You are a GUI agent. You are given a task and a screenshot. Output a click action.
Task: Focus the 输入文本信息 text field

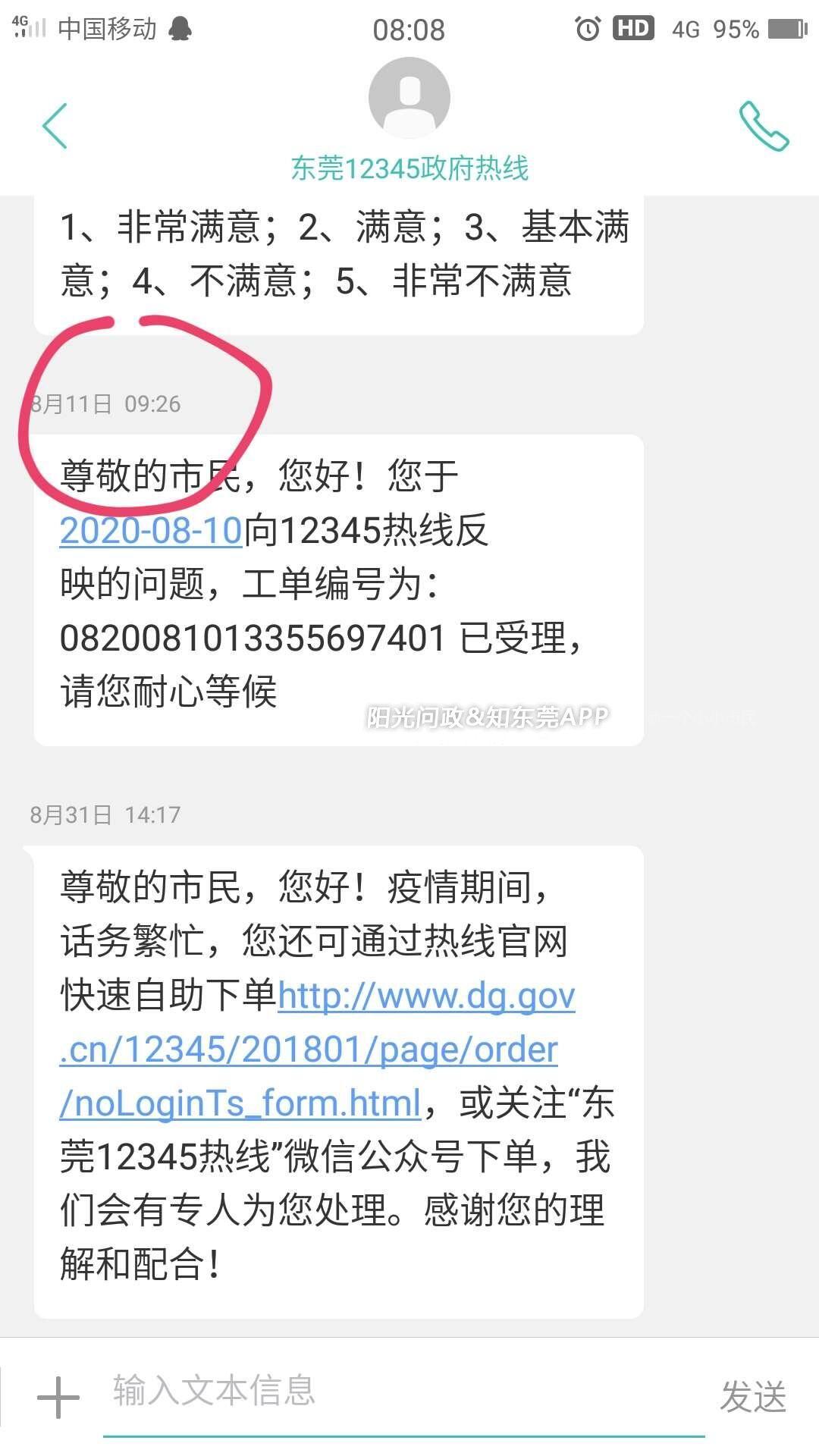(402, 1392)
